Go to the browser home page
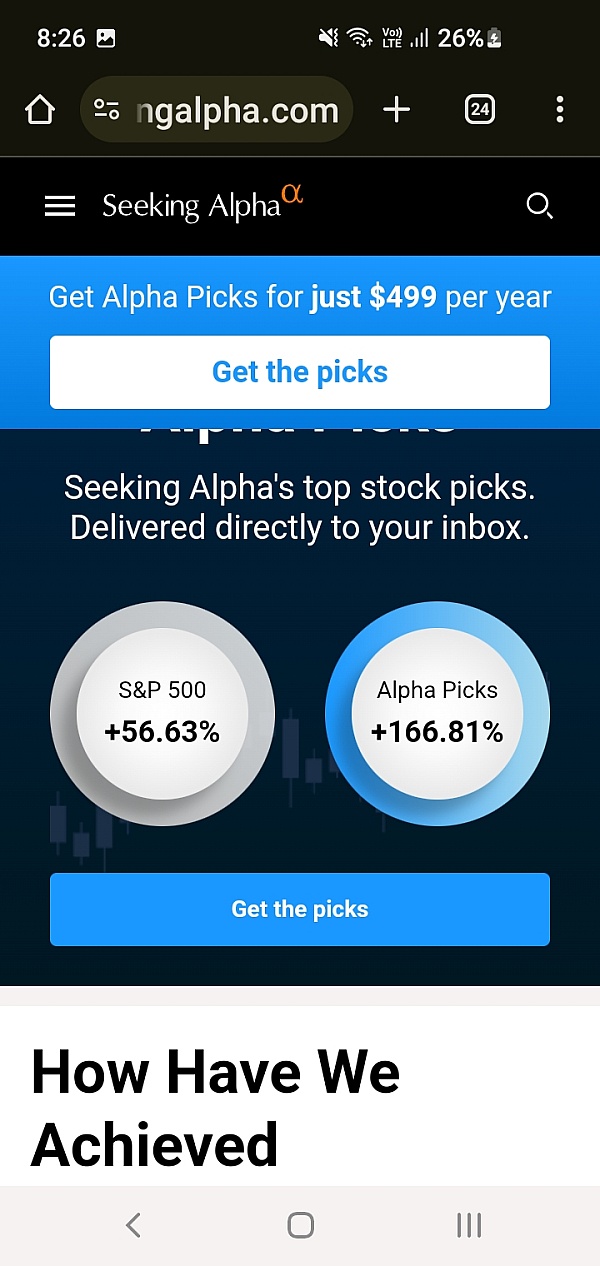This screenshot has width=600, height=1266. tap(39, 110)
